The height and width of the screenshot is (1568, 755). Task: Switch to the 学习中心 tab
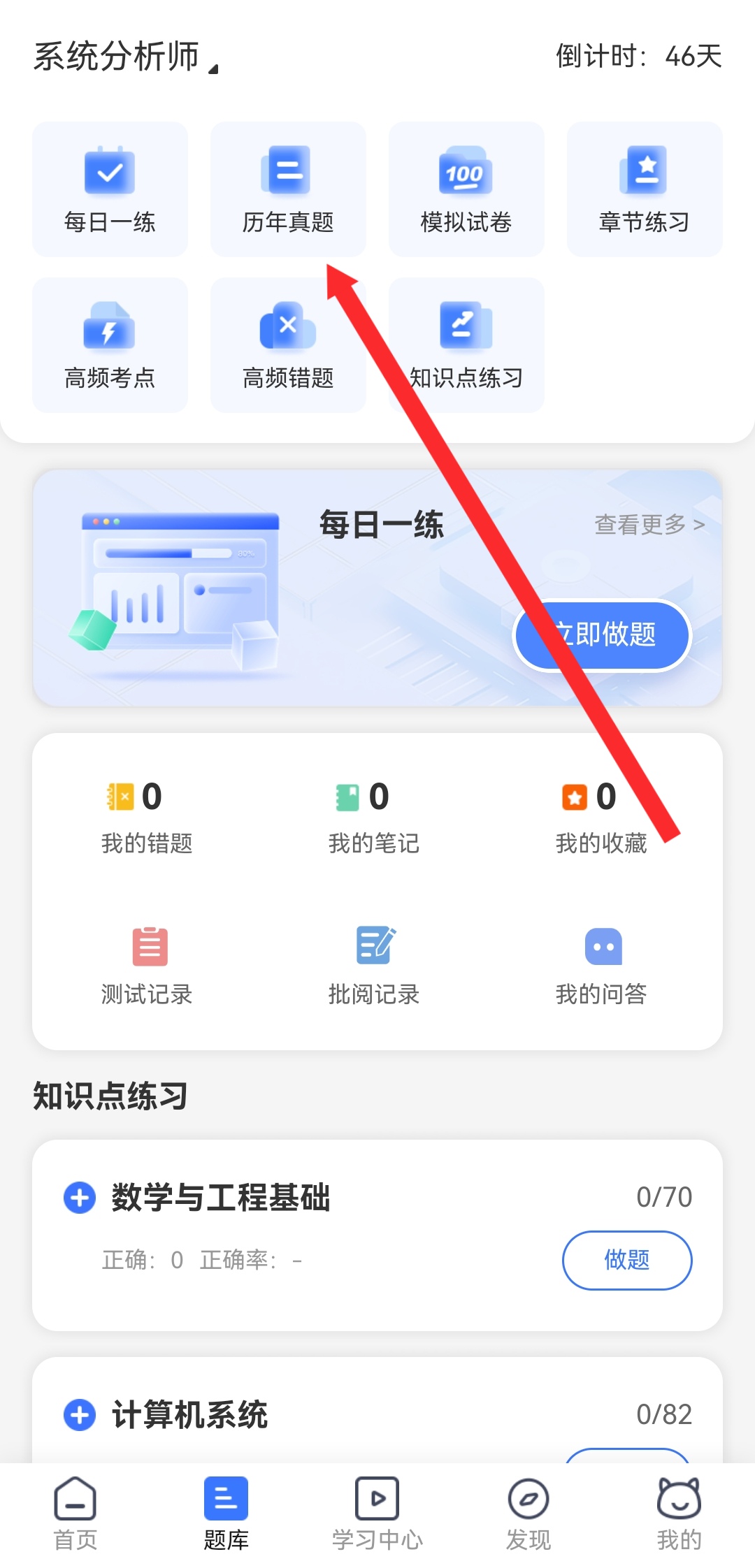pyautogui.click(x=377, y=1513)
